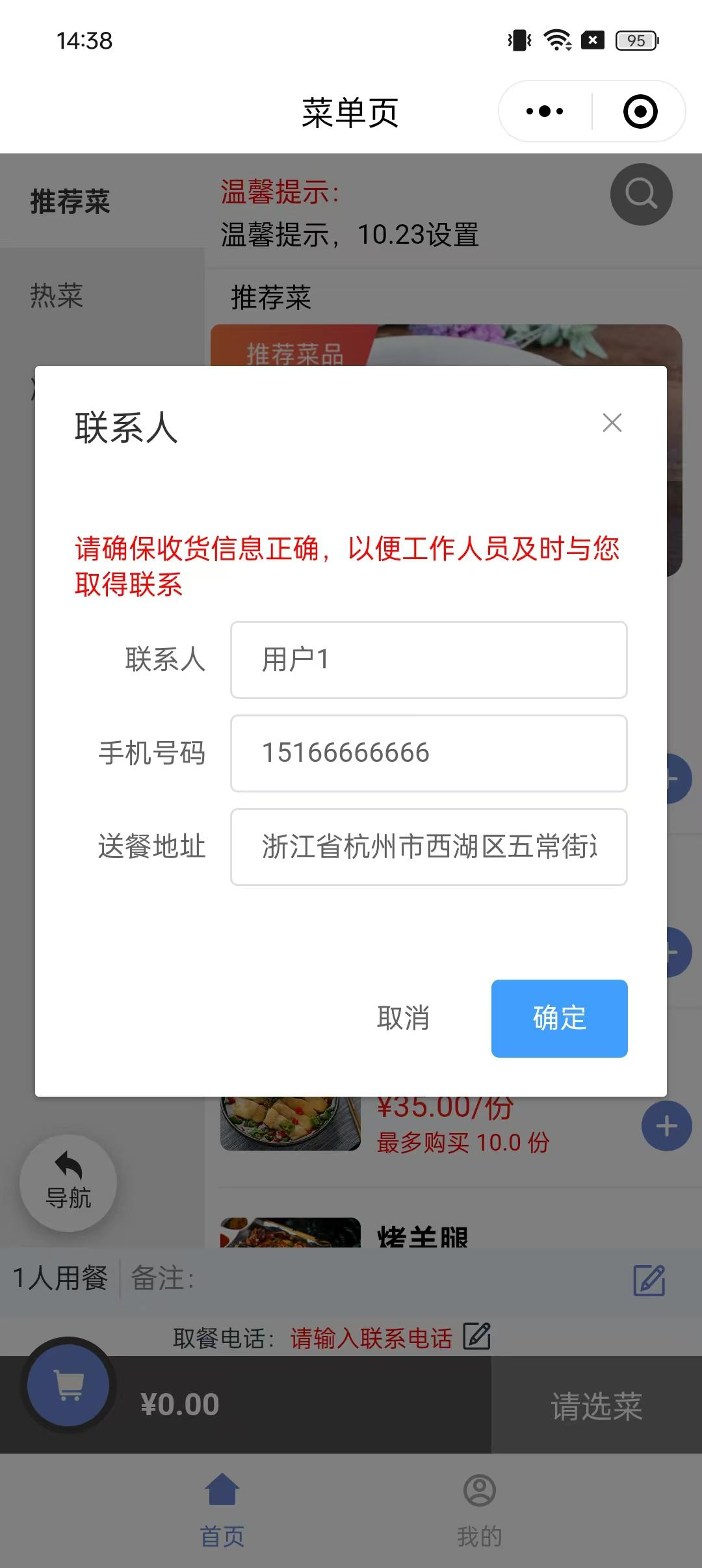Edit the 手机号码 field
This screenshot has width=702, height=1568.
pos(428,753)
